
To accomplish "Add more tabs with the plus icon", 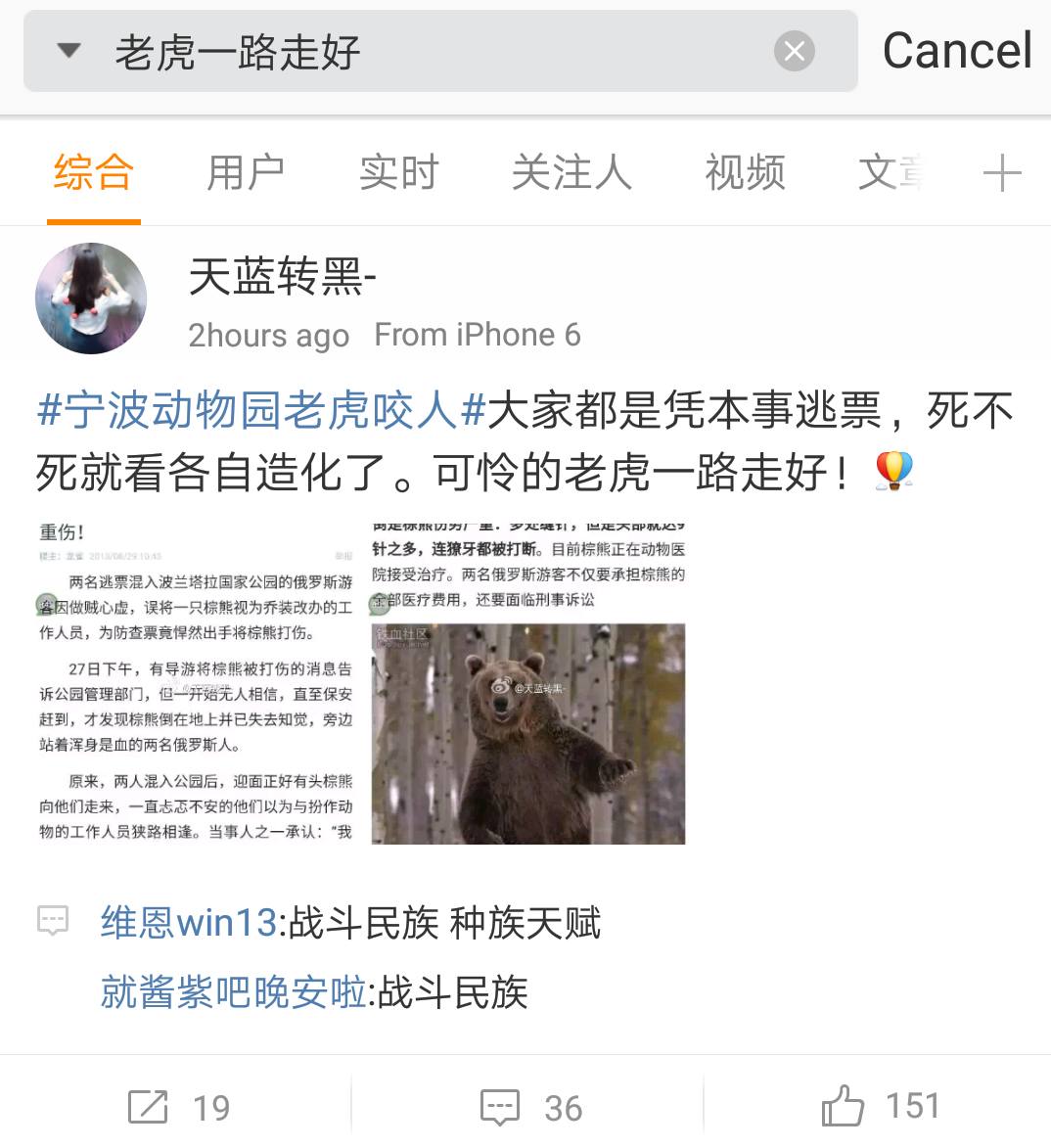I will click(x=1001, y=174).
